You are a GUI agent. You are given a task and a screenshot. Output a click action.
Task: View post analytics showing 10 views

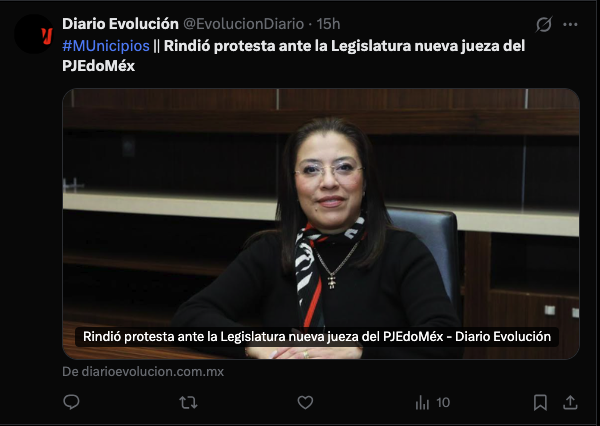click(x=431, y=402)
